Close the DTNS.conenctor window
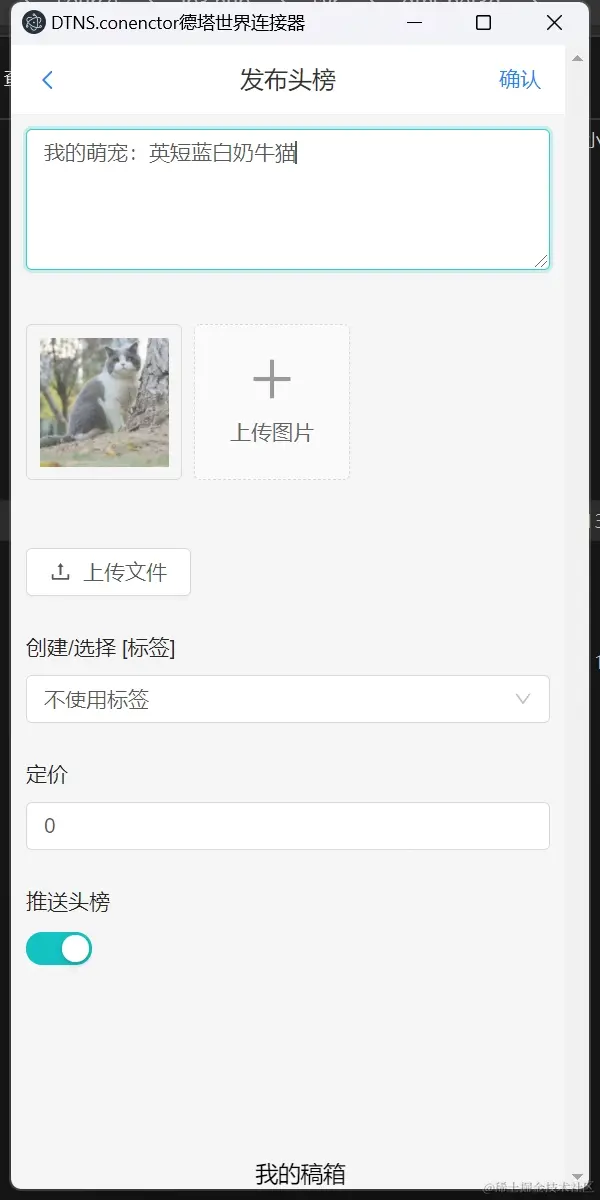Screen dimensions: 600x1200 (x=554, y=22)
